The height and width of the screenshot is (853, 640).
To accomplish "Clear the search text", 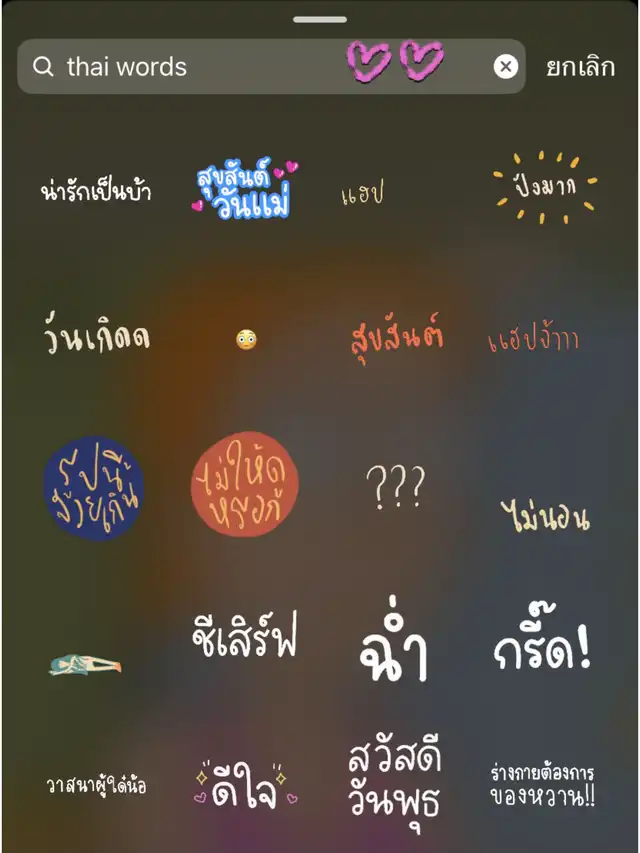I will pos(506,67).
